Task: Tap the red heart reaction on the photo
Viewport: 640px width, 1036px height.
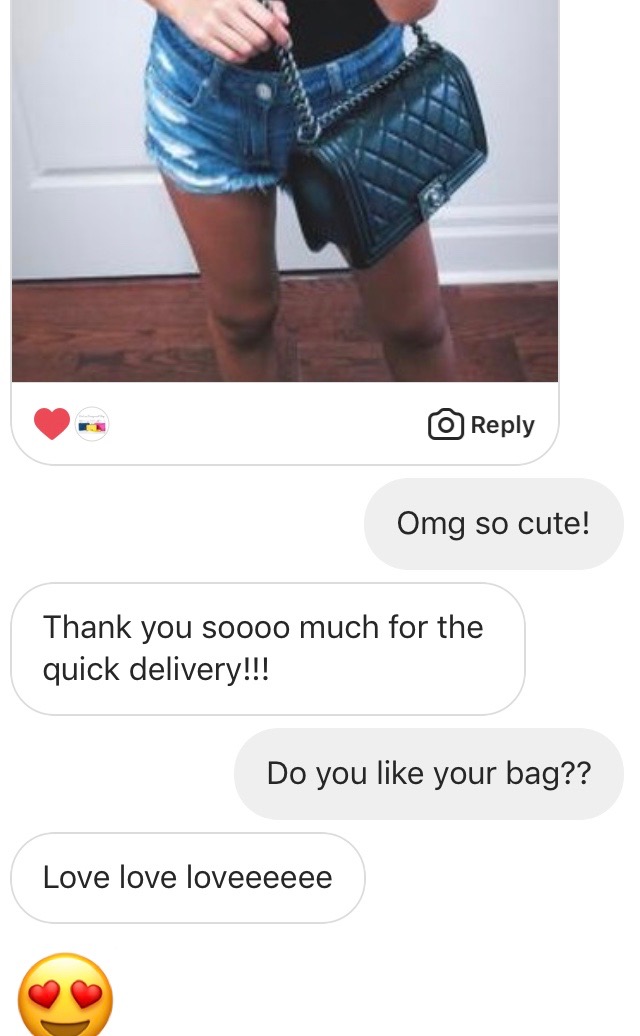Action: pos(51,425)
